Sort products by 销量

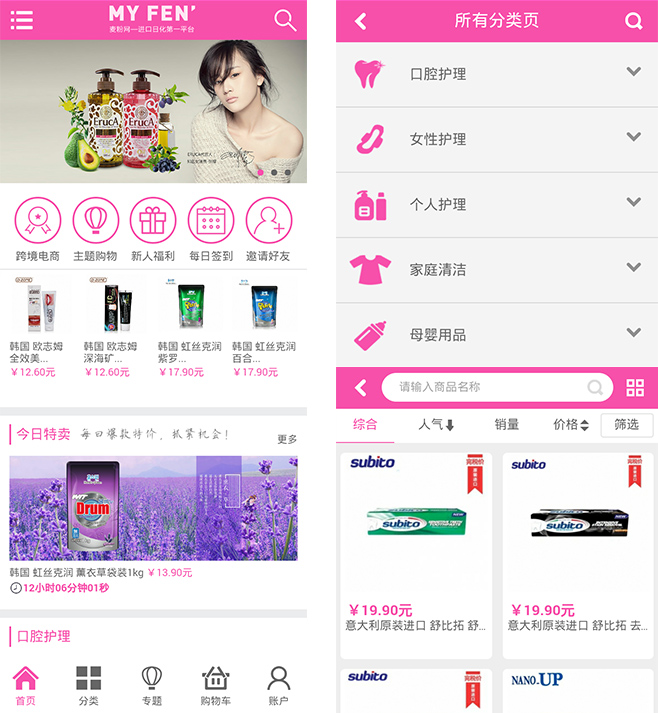(507, 424)
